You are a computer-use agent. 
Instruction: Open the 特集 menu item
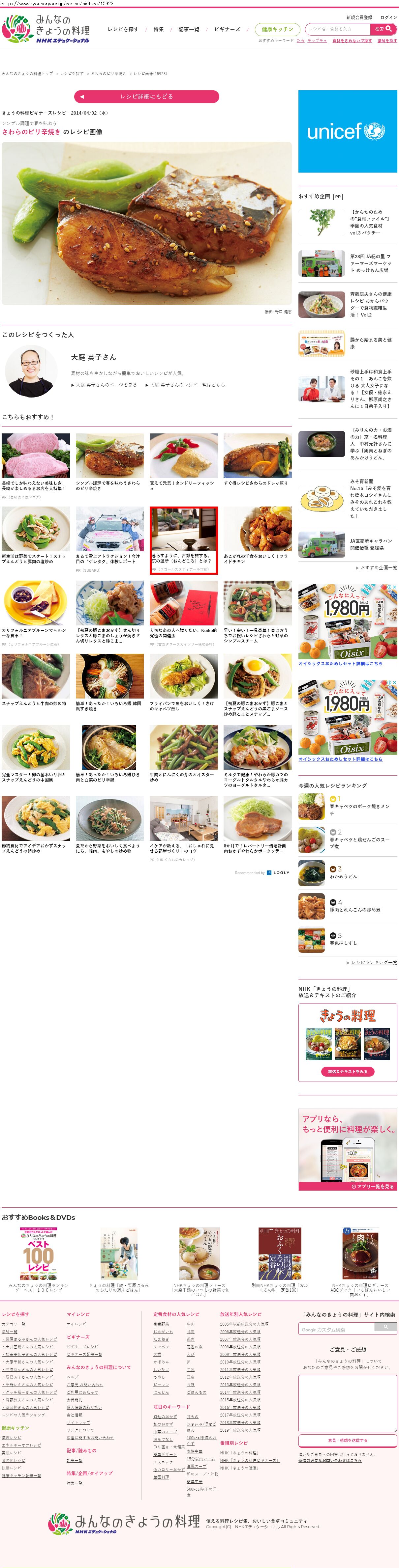click(158, 29)
